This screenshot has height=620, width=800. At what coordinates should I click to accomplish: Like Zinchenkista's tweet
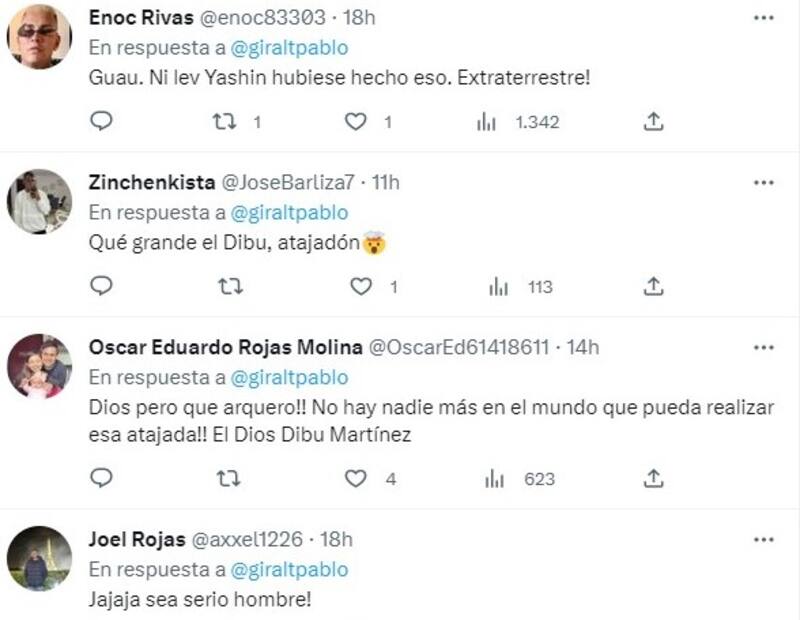point(360,287)
